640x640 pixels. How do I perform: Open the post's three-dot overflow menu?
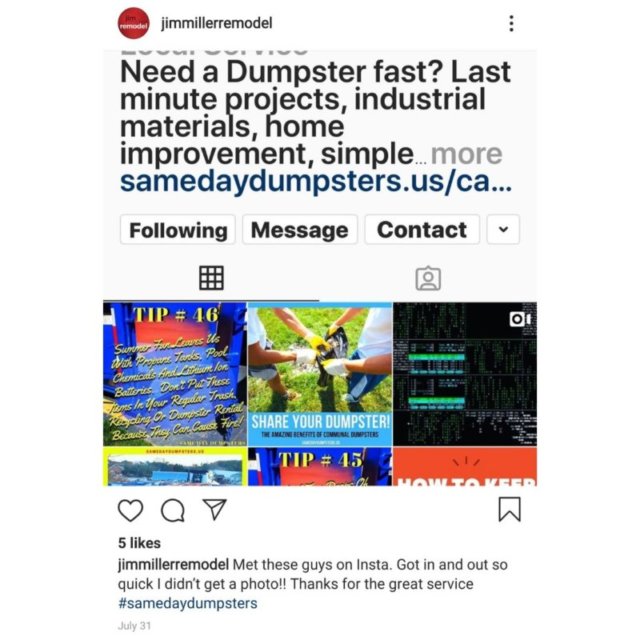(511, 24)
